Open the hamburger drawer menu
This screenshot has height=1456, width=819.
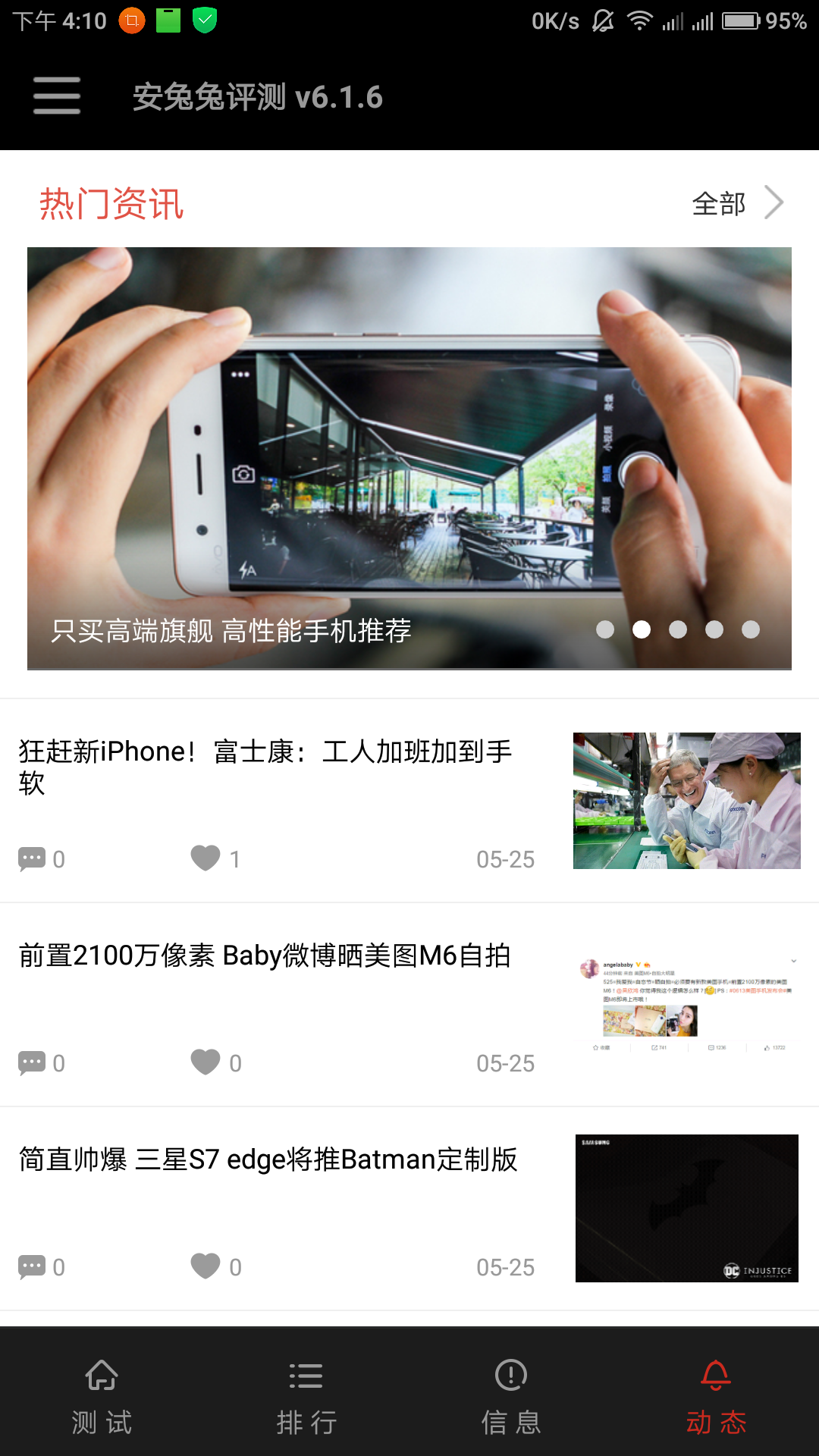point(57,96)
